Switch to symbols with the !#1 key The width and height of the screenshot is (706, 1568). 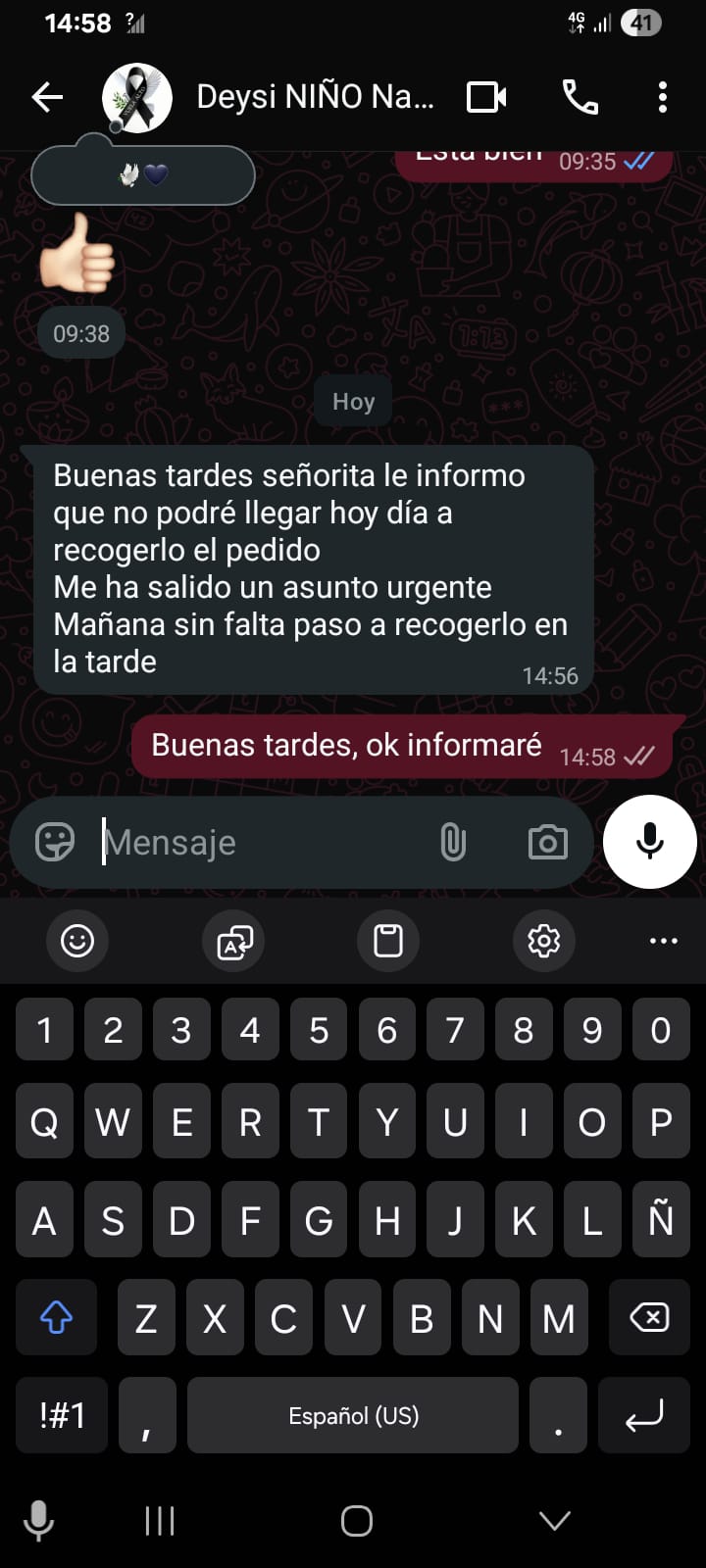coord(62,1415)
